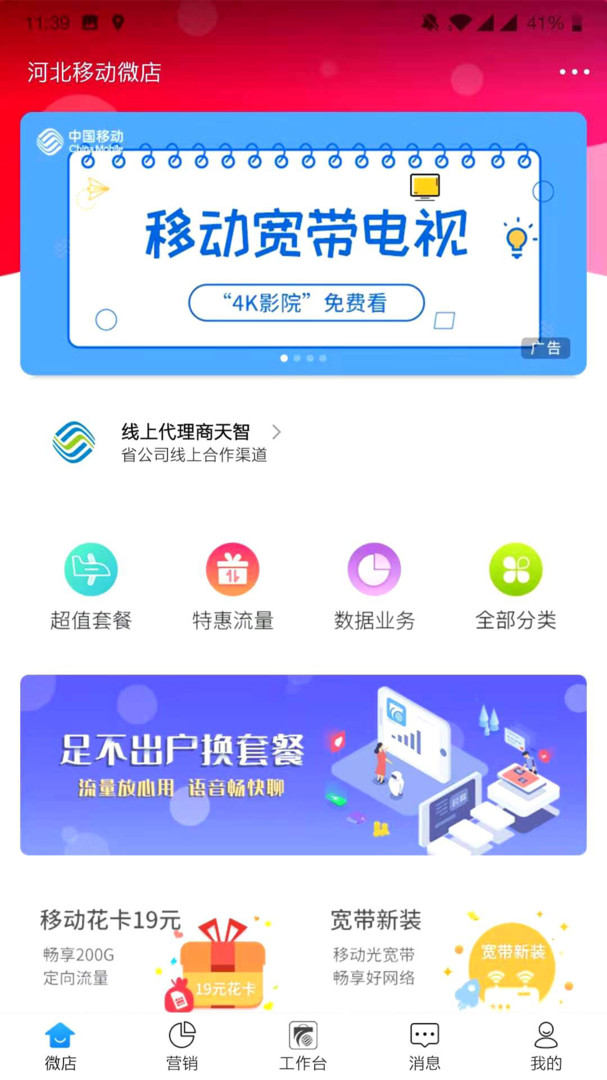Open the 宽带新装 card
This screenshot has width=607, height=1080.
click(x=450, y=955)
